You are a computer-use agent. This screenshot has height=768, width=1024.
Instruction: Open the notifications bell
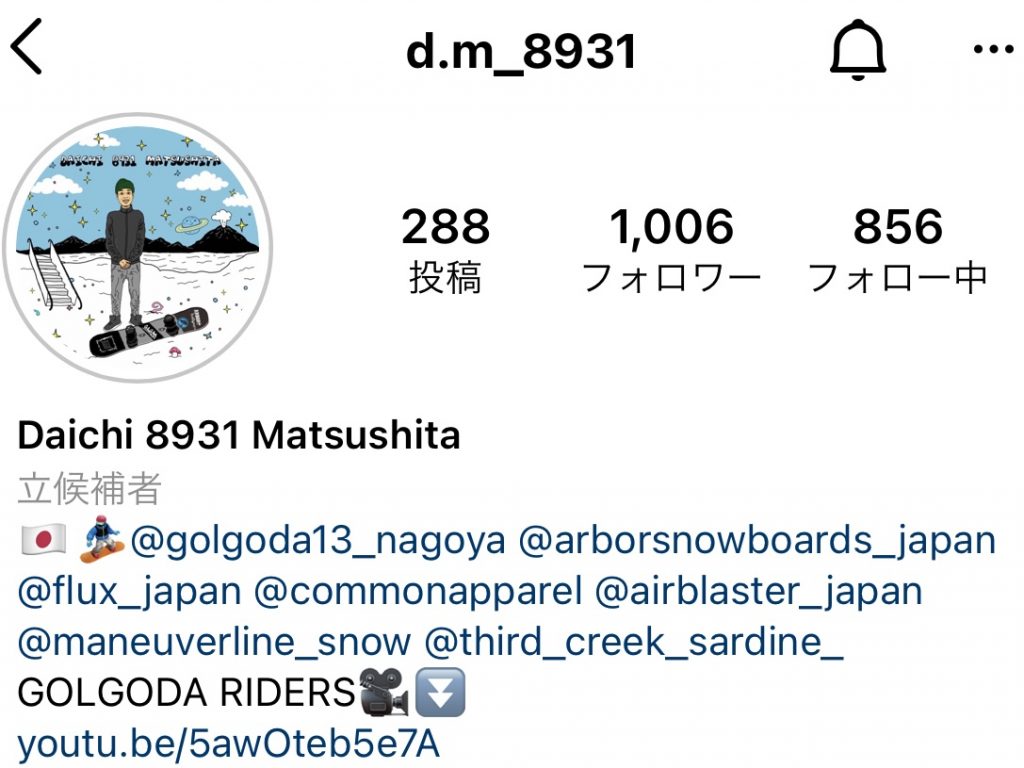pos(858,50)
